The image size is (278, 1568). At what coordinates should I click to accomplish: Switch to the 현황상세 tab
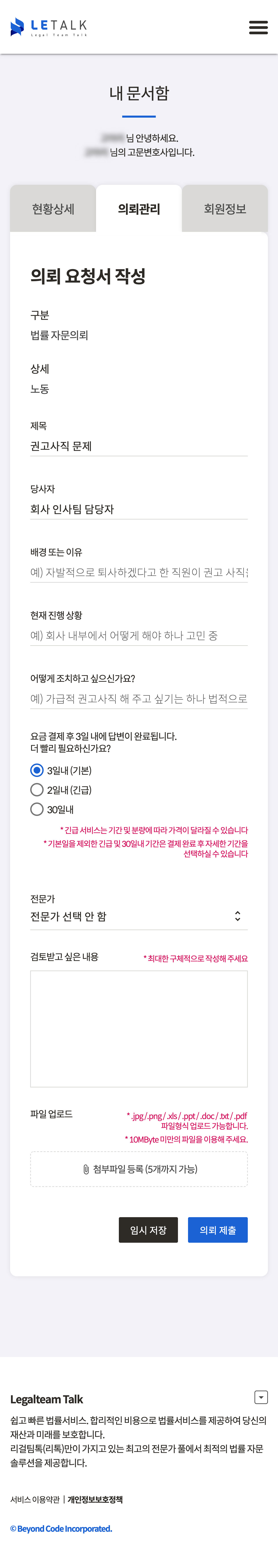click(53, 209)
